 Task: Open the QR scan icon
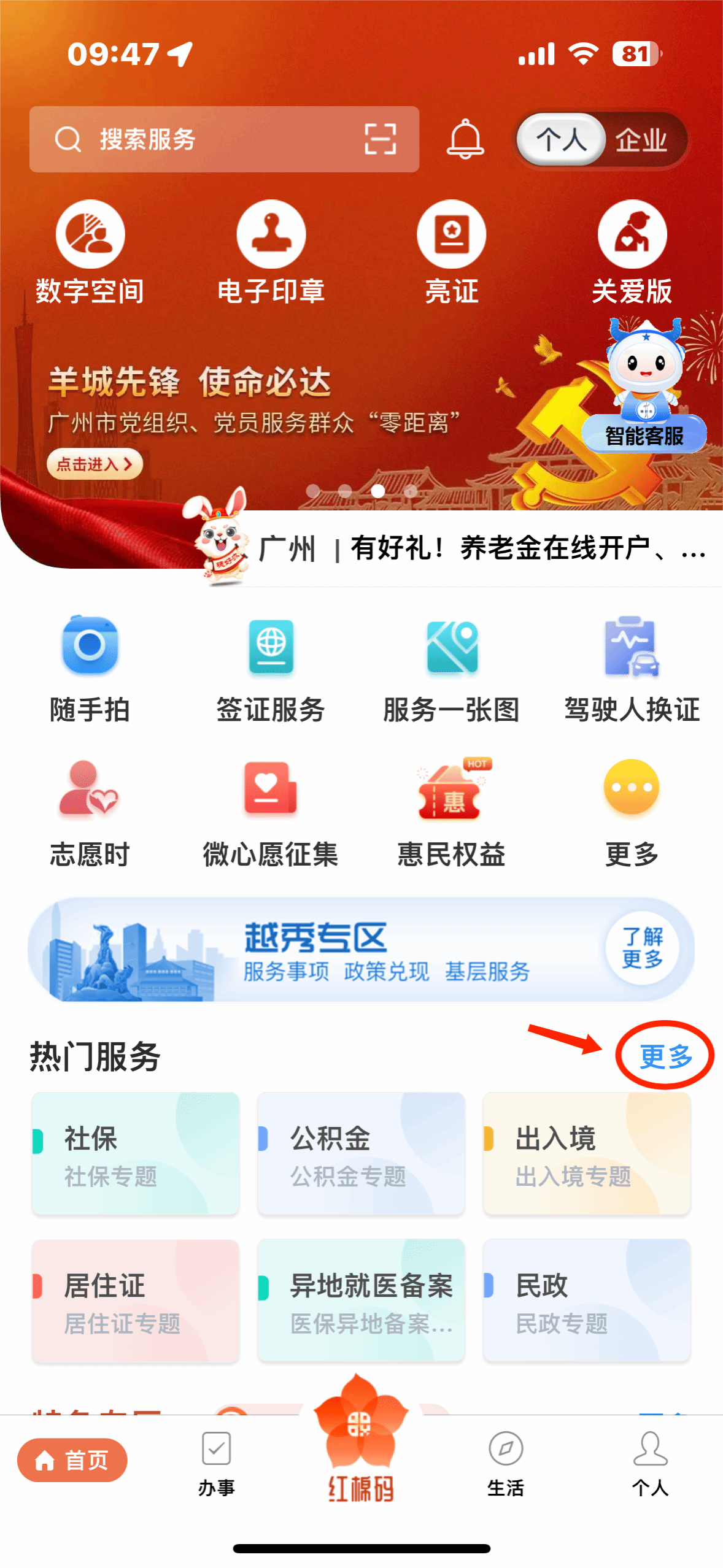click(380, 139)
